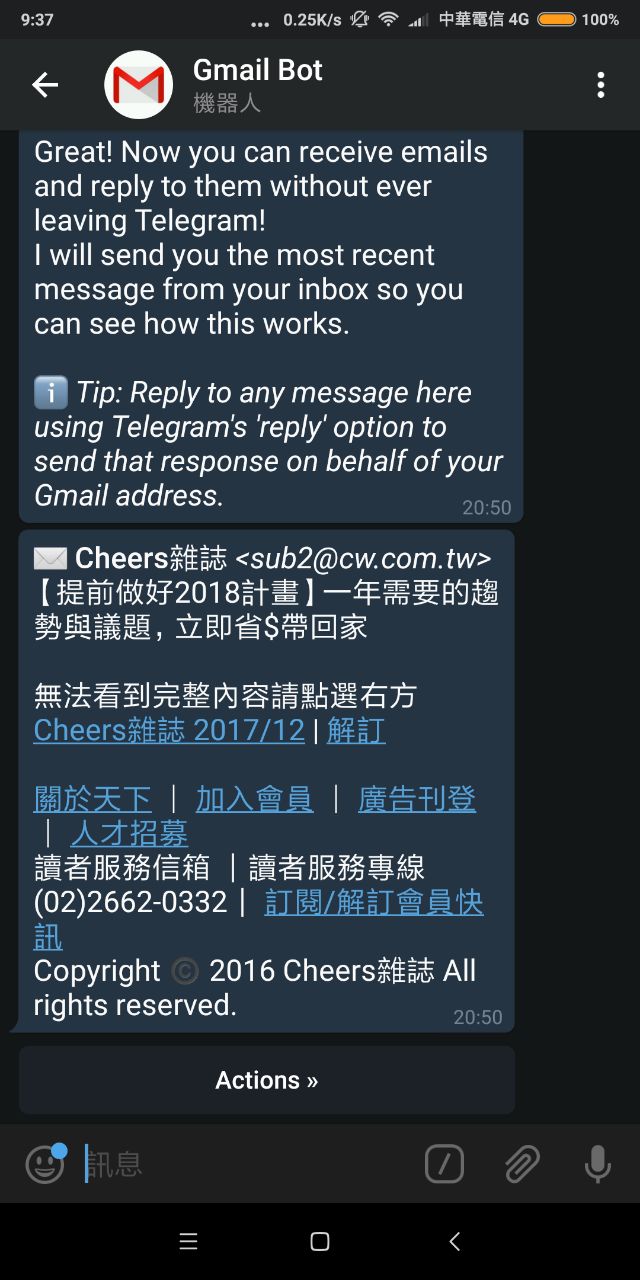Open the 加入會員 link

pyautogui.click(x=254, y=799)
